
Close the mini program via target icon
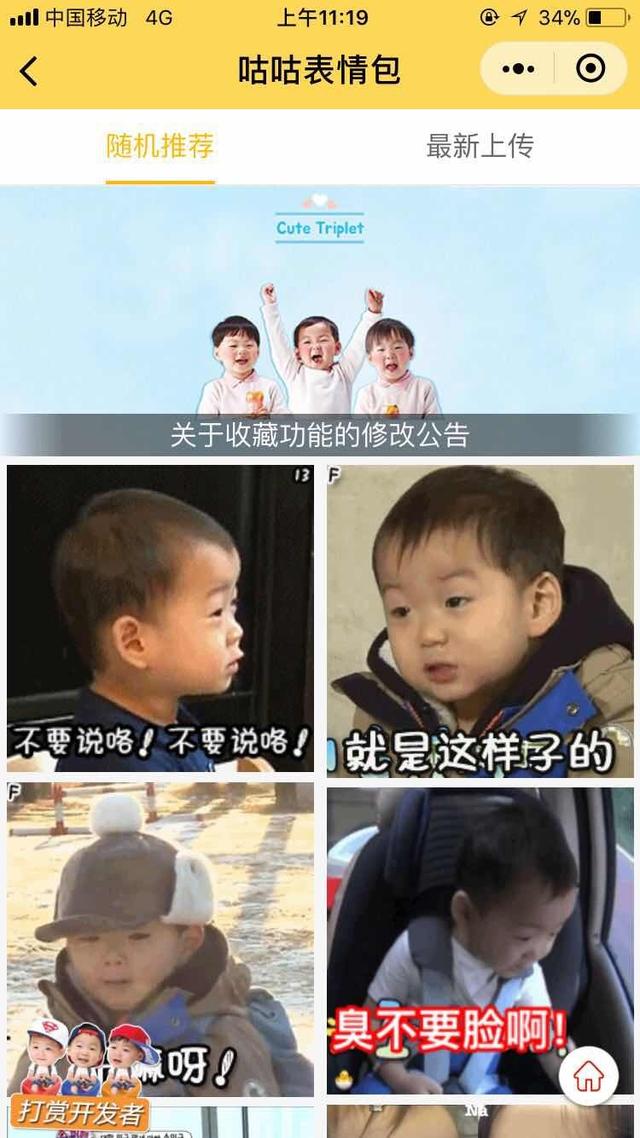pos(591,69)
